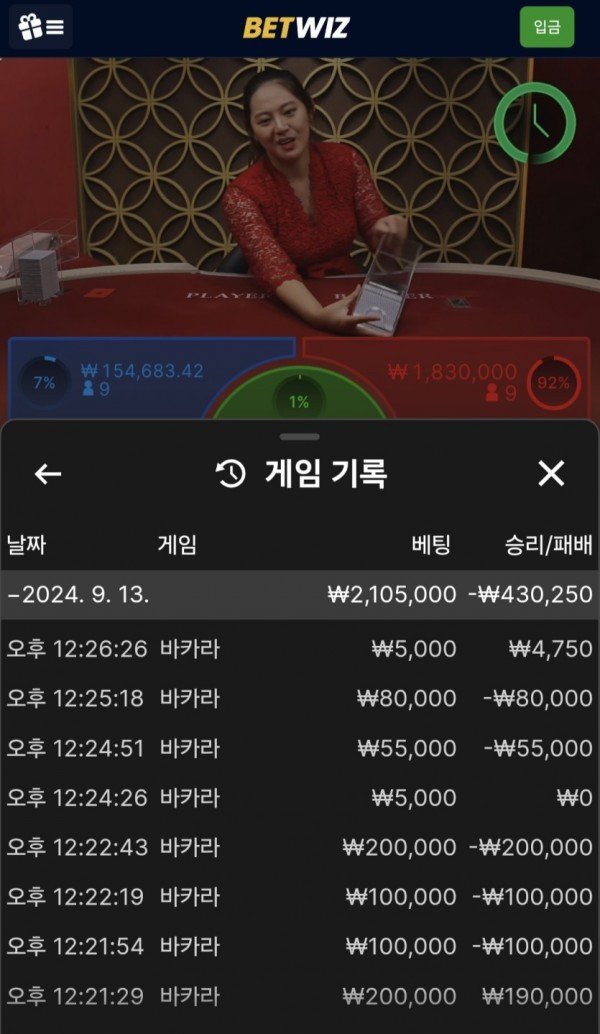This screenshot has height=1034, width=600.
Task: Go back from the 게임 기록 panel
Action: click(x=48, y=474)
